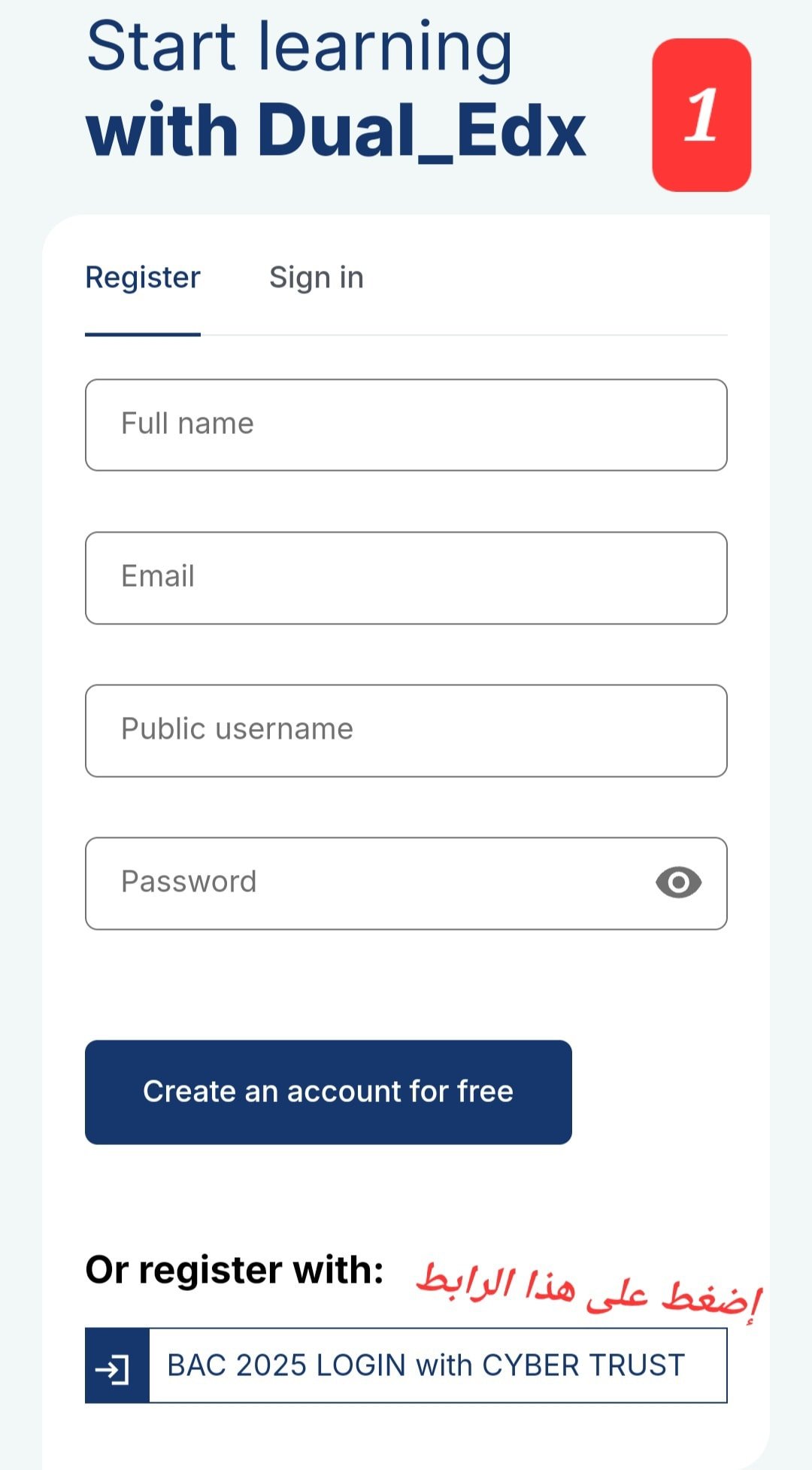This screenshot has height=1470, width=812.
Task: Register using BAC 2025 LOGIN with CYBER TRUST
Action: 406,1365
